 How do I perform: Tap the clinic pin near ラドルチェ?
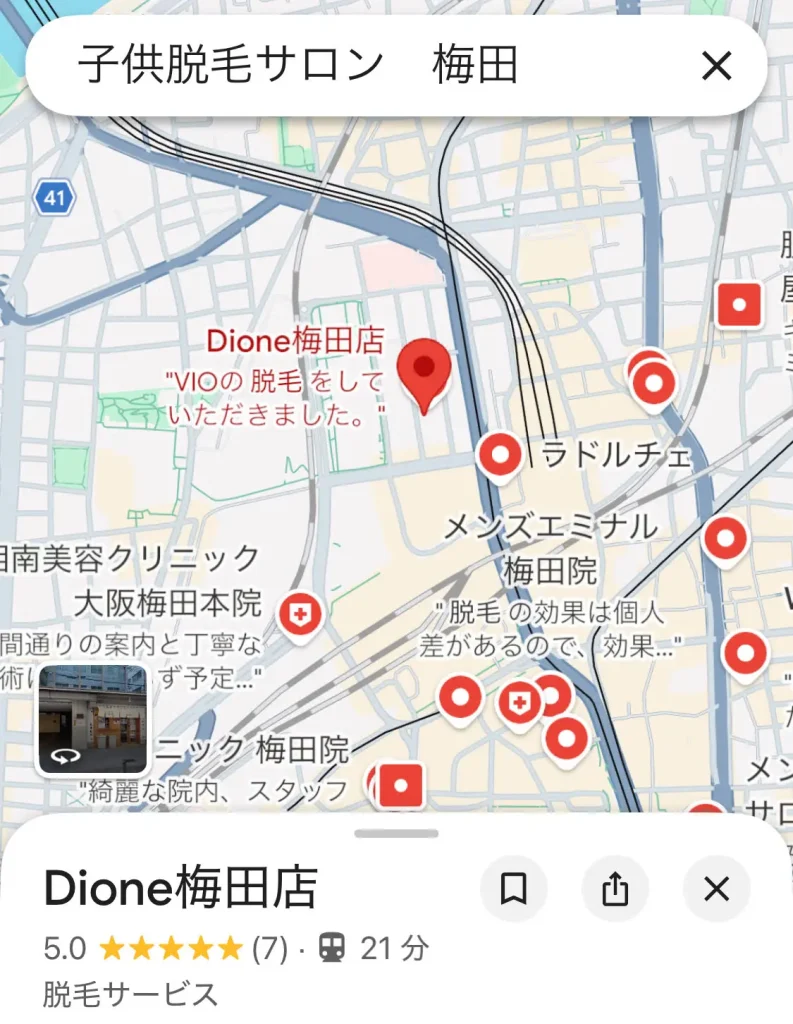click(499, 456)
